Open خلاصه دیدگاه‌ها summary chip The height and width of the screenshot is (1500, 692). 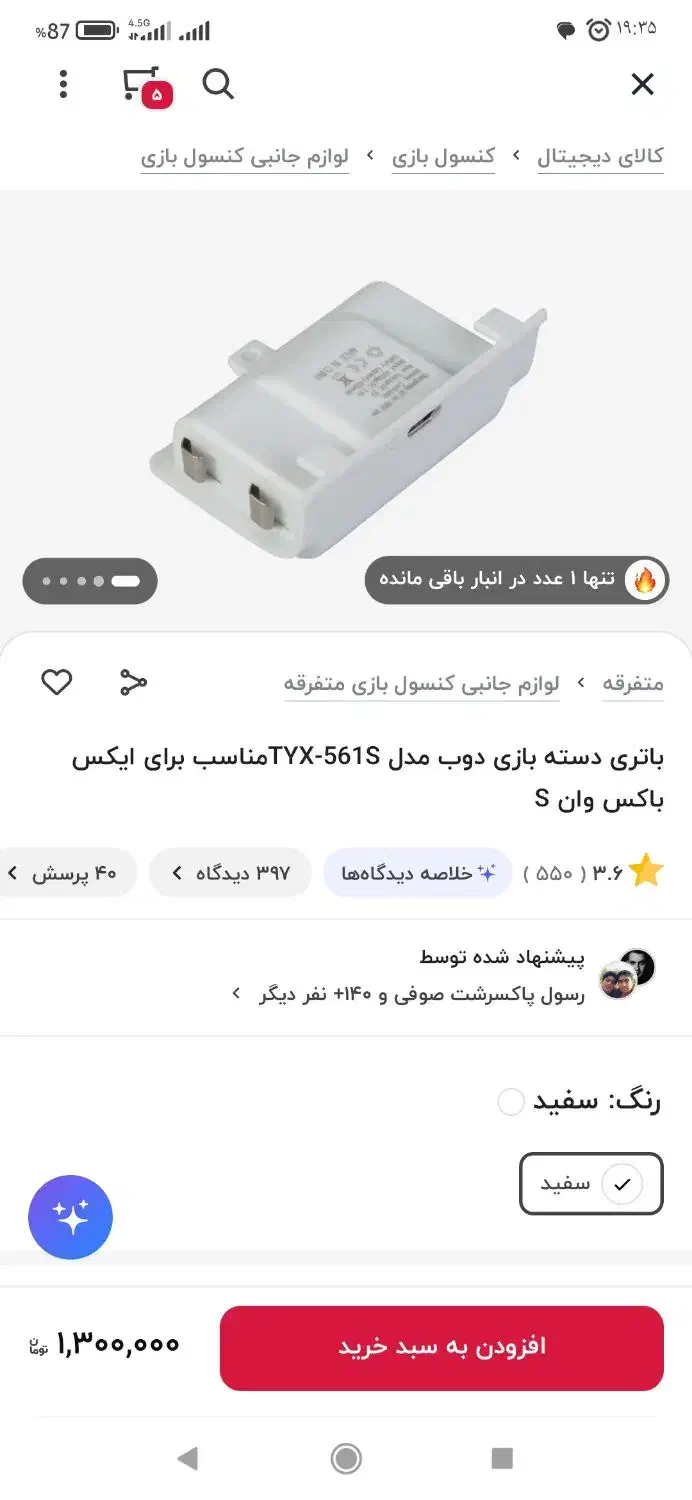coord(418,873)
